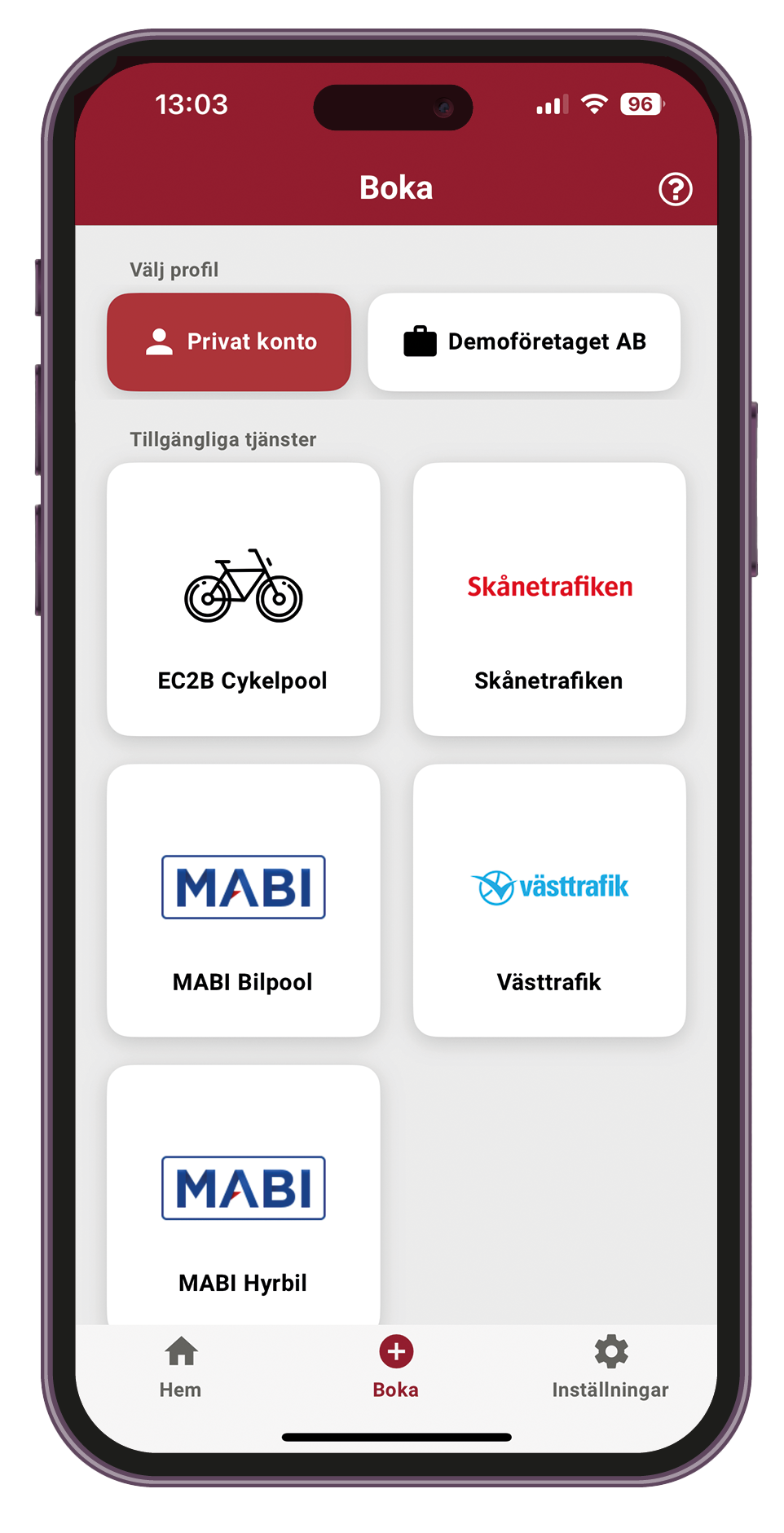
Task: Select the MABI Hyrbil service
Action: coord(243,1195)
